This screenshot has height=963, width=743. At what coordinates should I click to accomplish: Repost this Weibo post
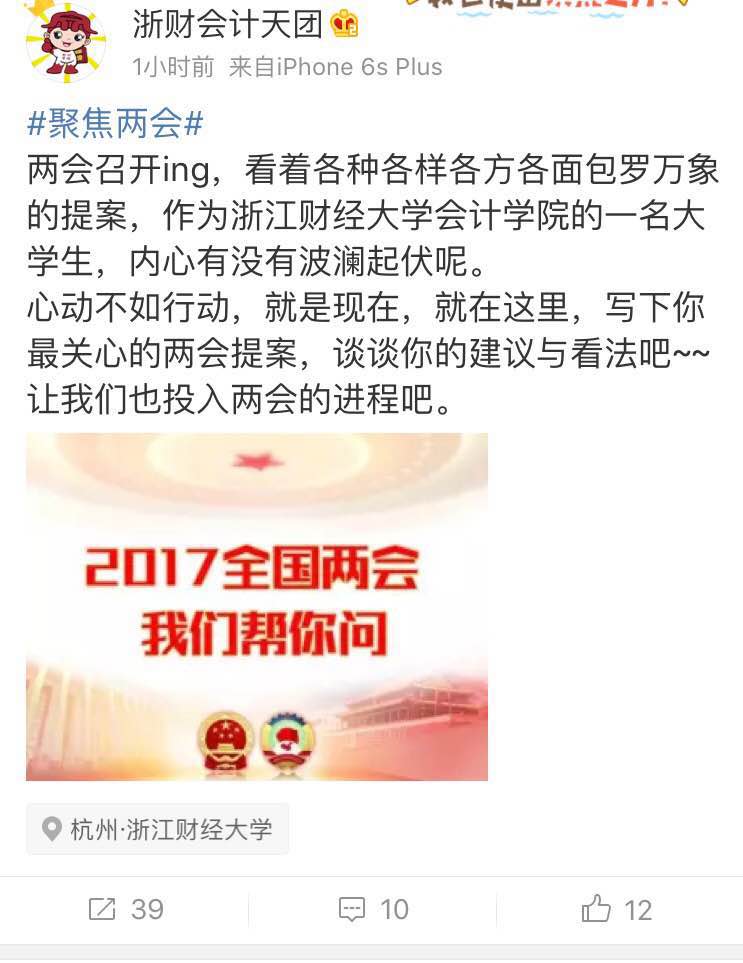point(125,909)
